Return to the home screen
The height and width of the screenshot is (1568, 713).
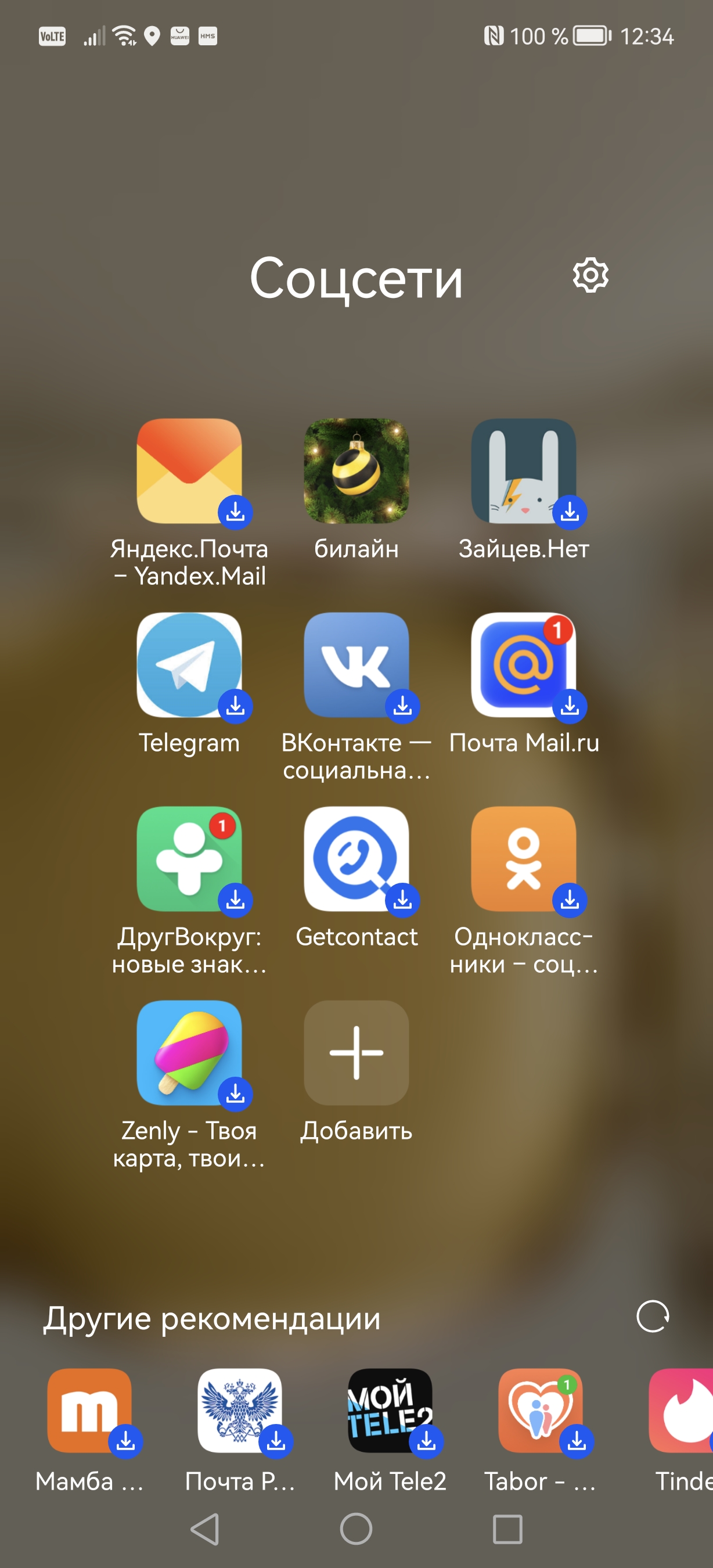356,1529
